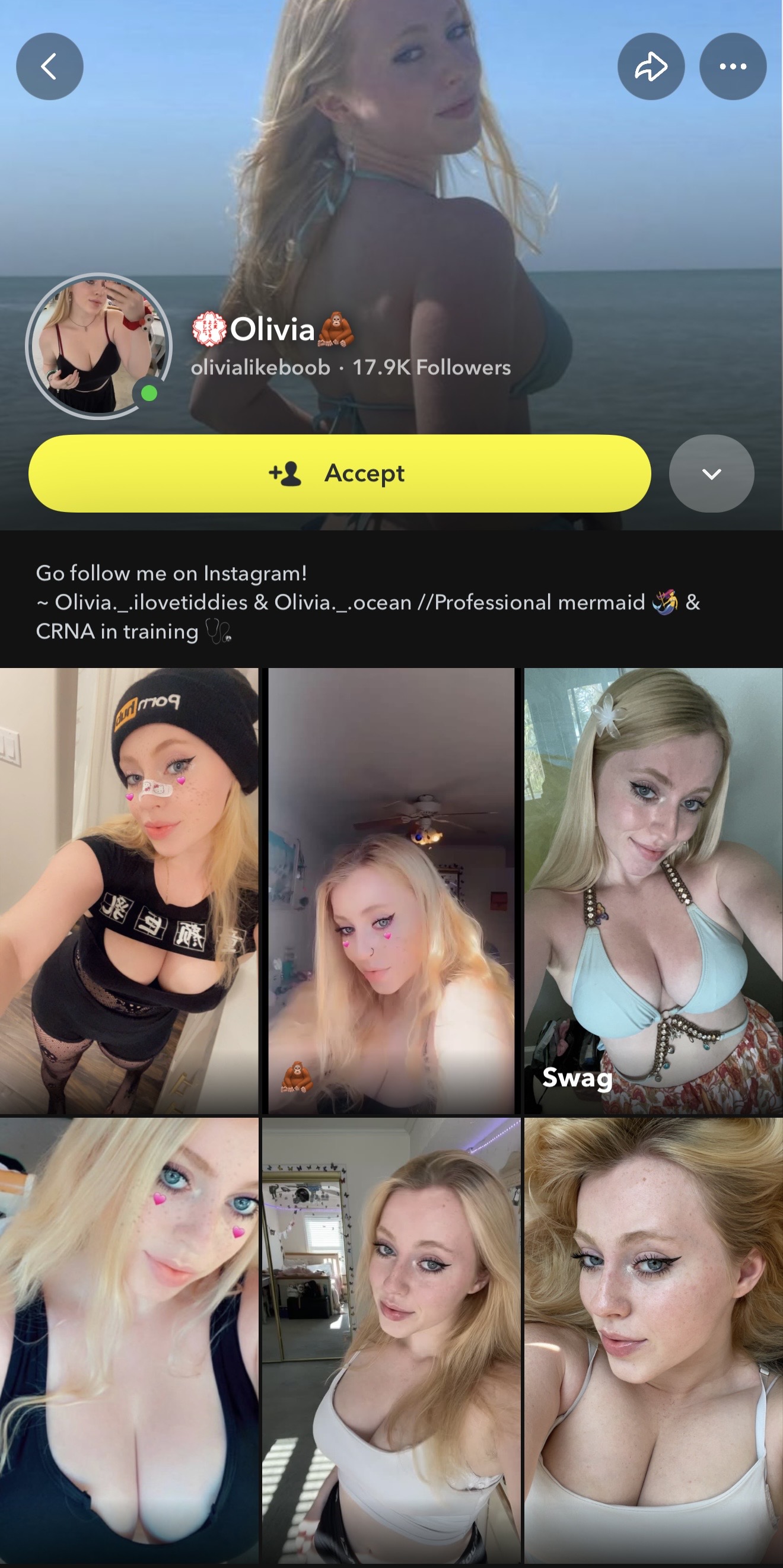The width and height of the screenshot is (783, 1568).
Task: Open Olivia's round profile picture
Action: pos(98,346)
